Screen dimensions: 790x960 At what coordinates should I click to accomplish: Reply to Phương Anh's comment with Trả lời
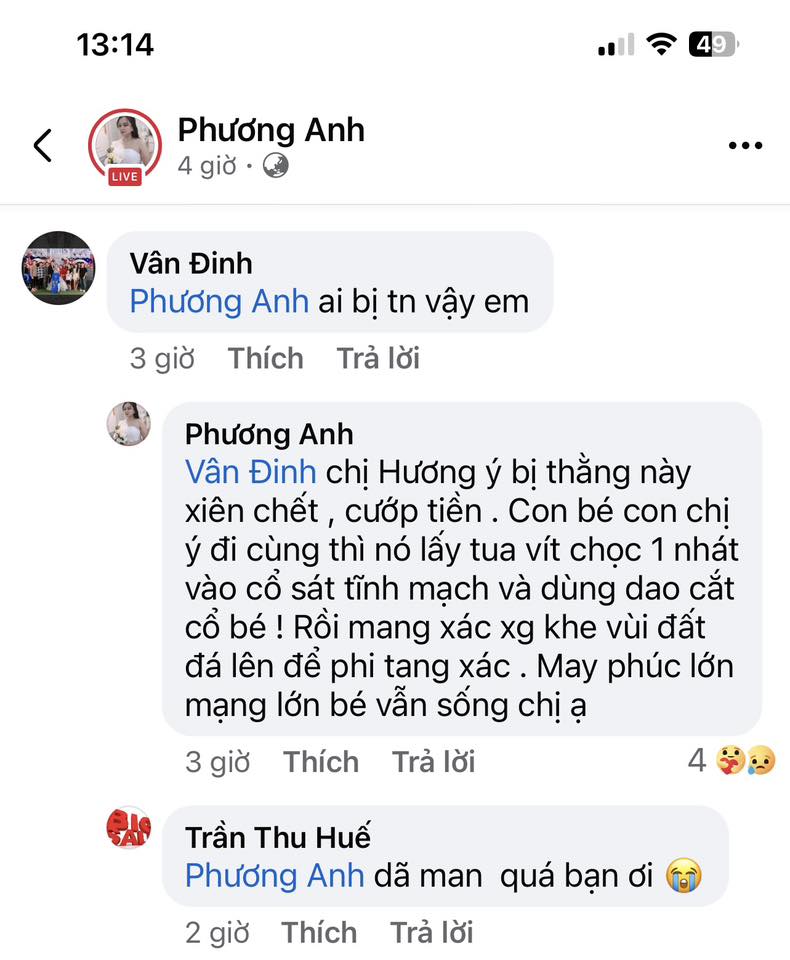click(433, 762)
